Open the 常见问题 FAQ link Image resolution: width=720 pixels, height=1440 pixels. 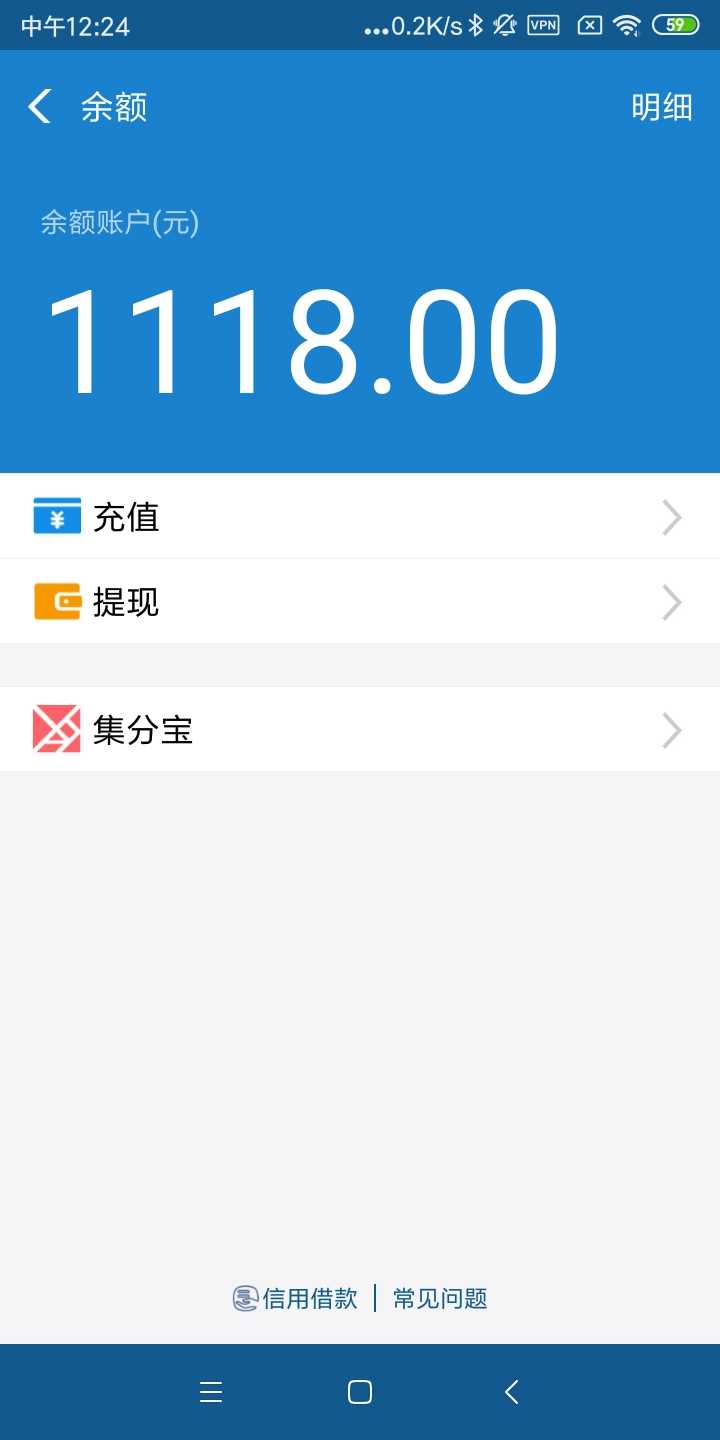pos(439,1298)
